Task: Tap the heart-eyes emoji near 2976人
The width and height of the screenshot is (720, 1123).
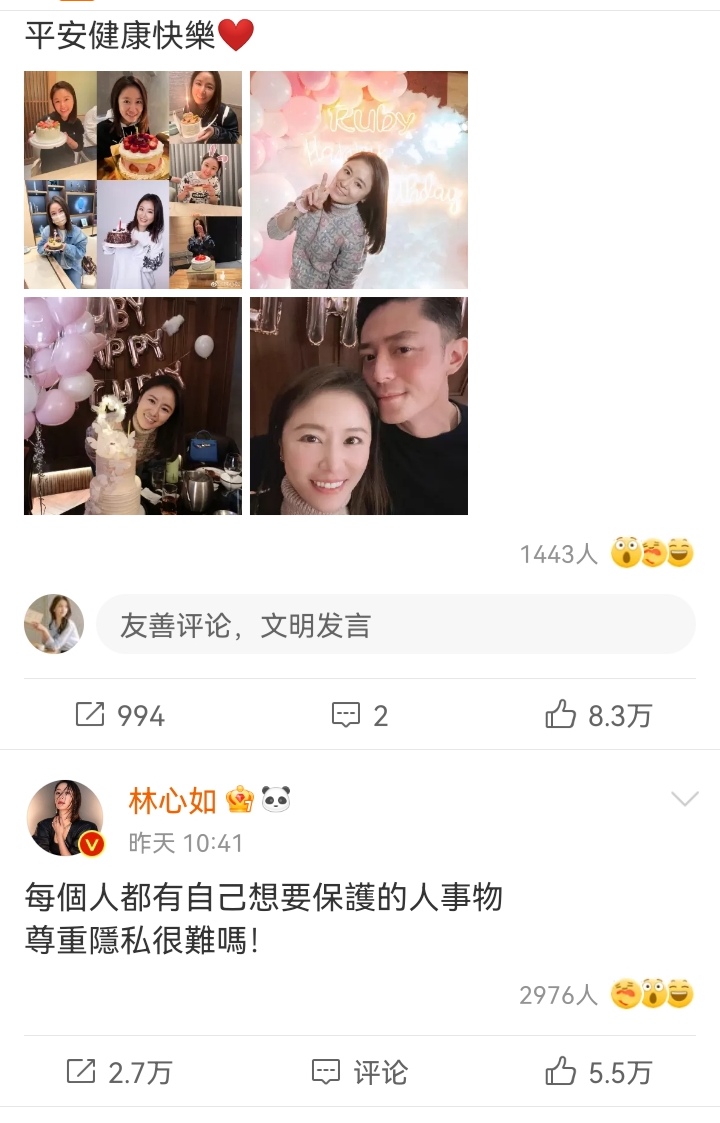Action: click(x=626, y=992)
